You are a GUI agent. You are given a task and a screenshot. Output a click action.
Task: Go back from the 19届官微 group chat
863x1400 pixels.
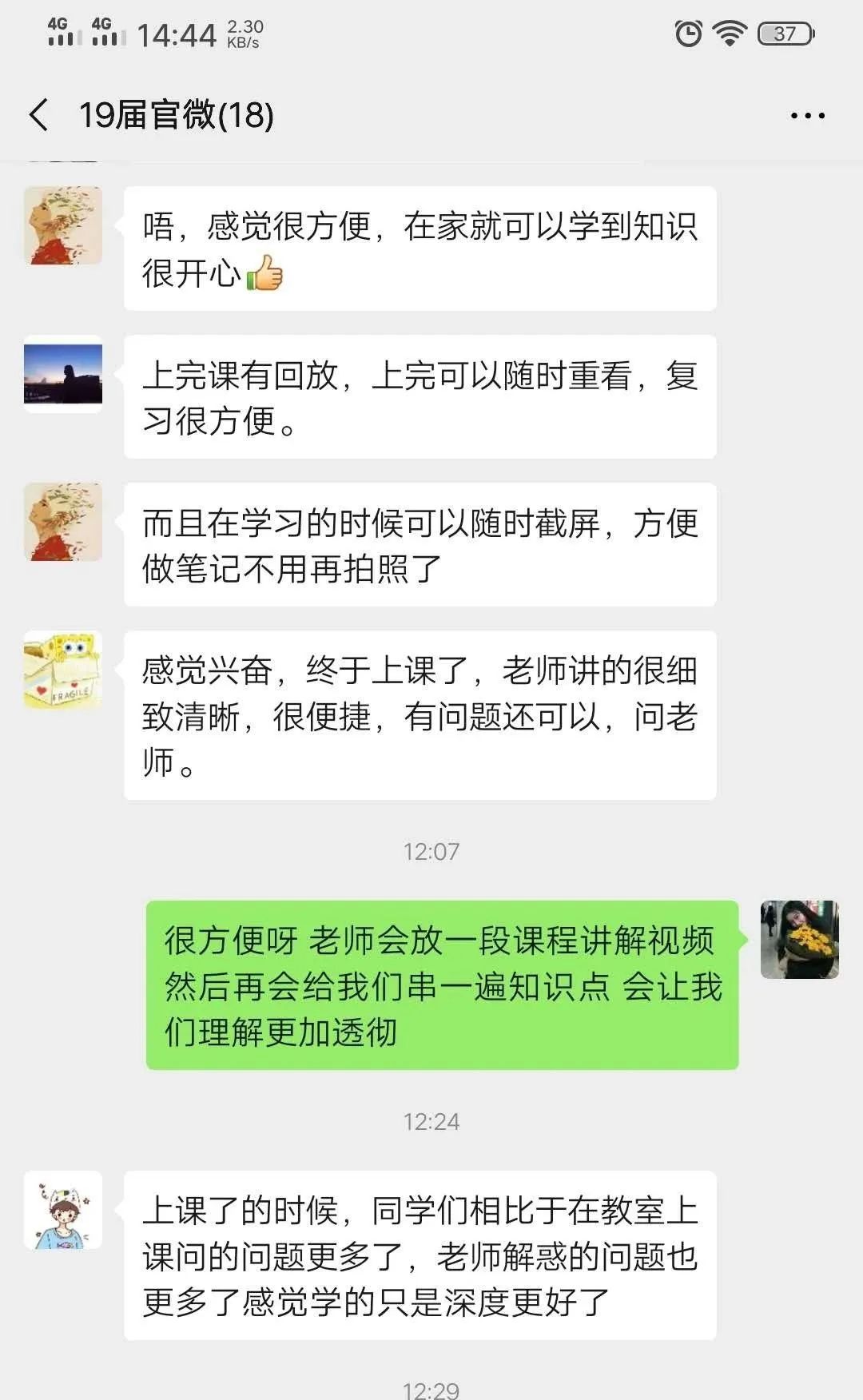pyautogui.click(x=38, y=115)
